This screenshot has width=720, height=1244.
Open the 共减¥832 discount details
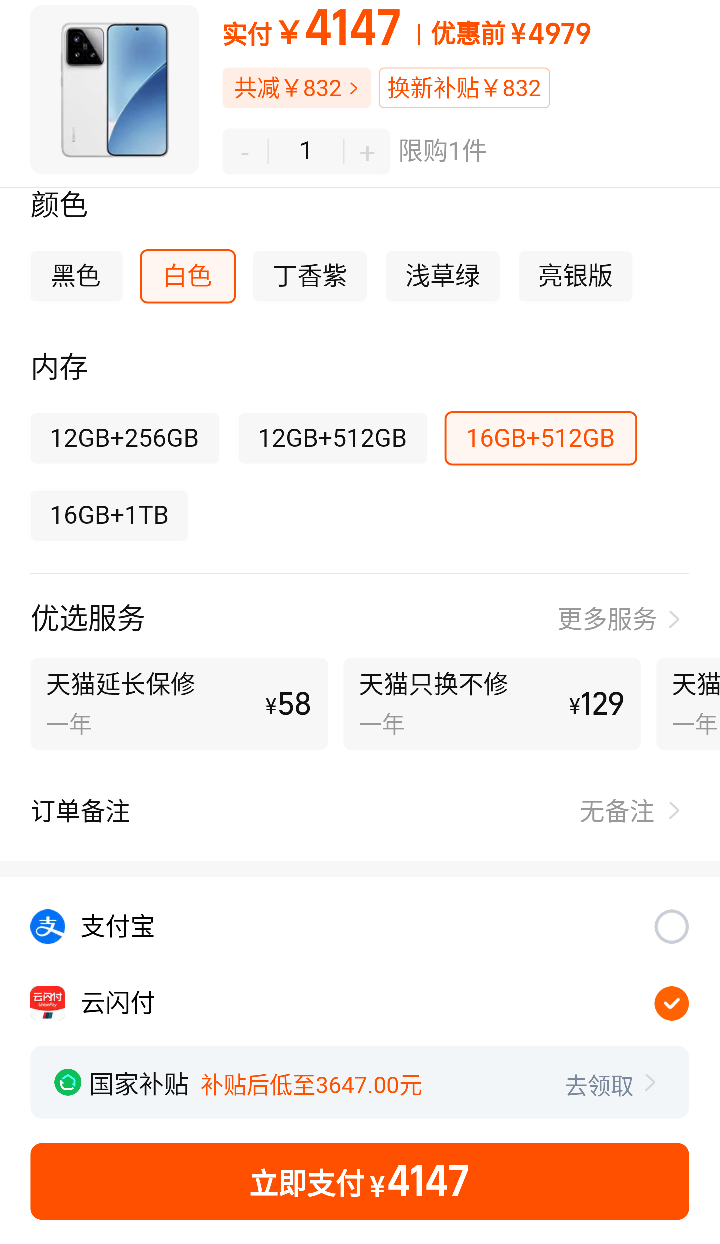click(x=296, y=88)
